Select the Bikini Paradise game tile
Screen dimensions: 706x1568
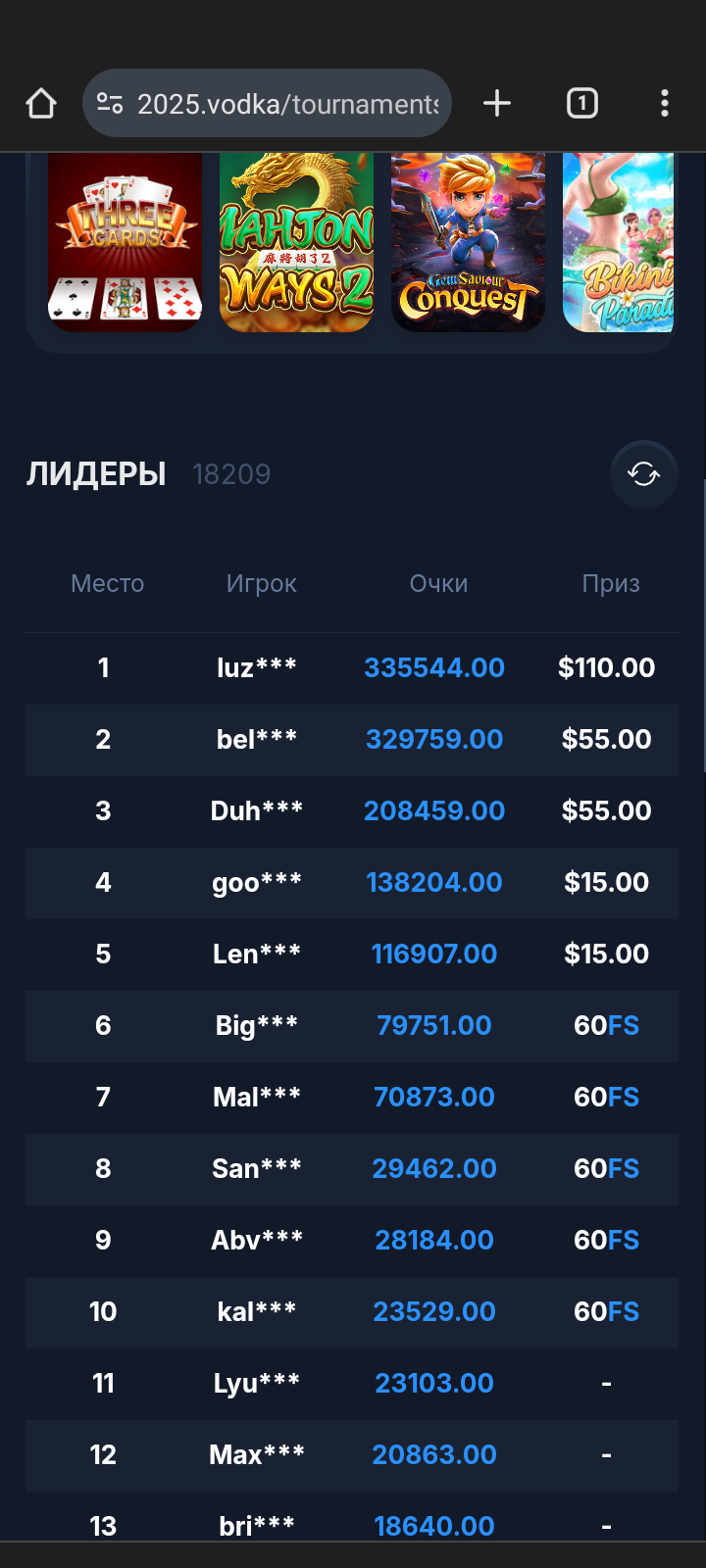618,242
